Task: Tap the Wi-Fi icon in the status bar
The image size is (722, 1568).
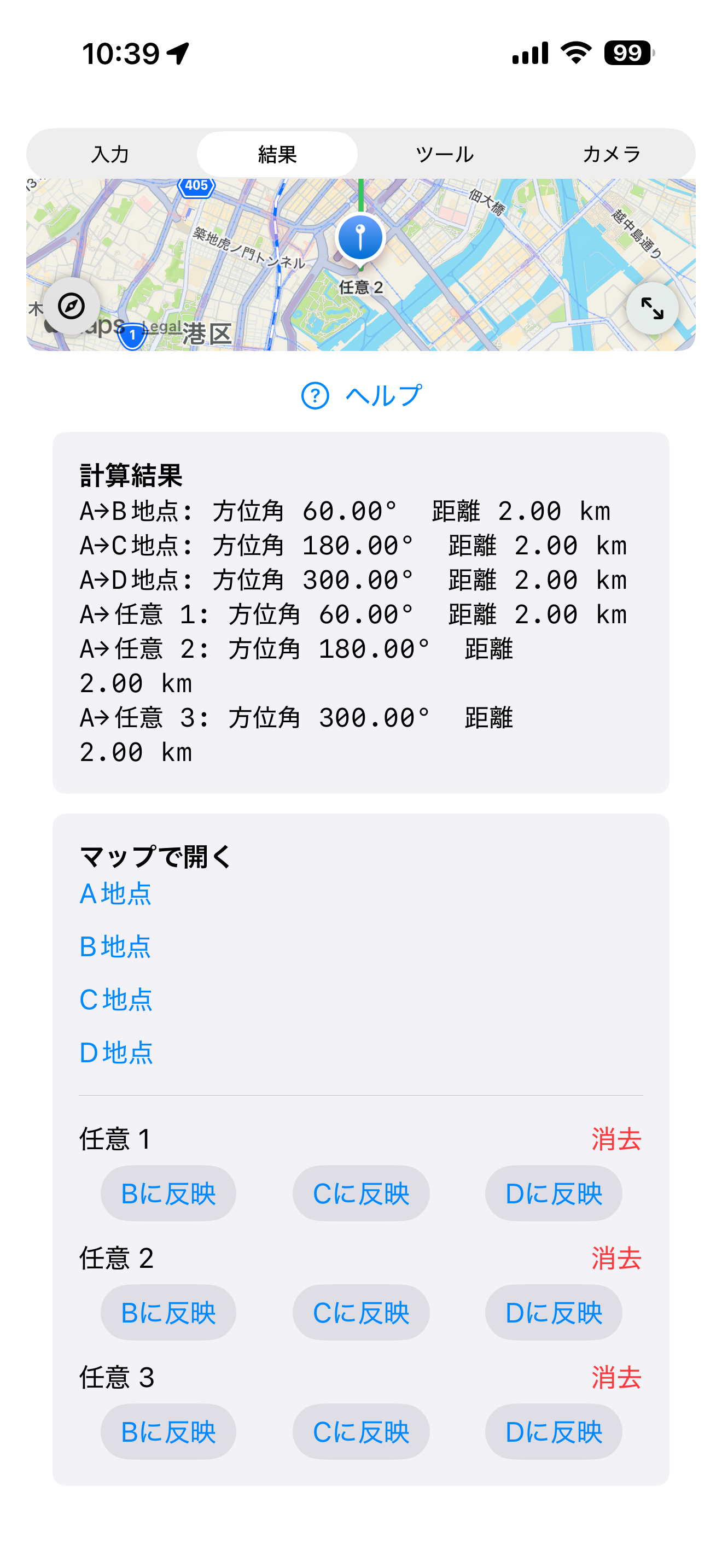Action: tap(574, 54)
